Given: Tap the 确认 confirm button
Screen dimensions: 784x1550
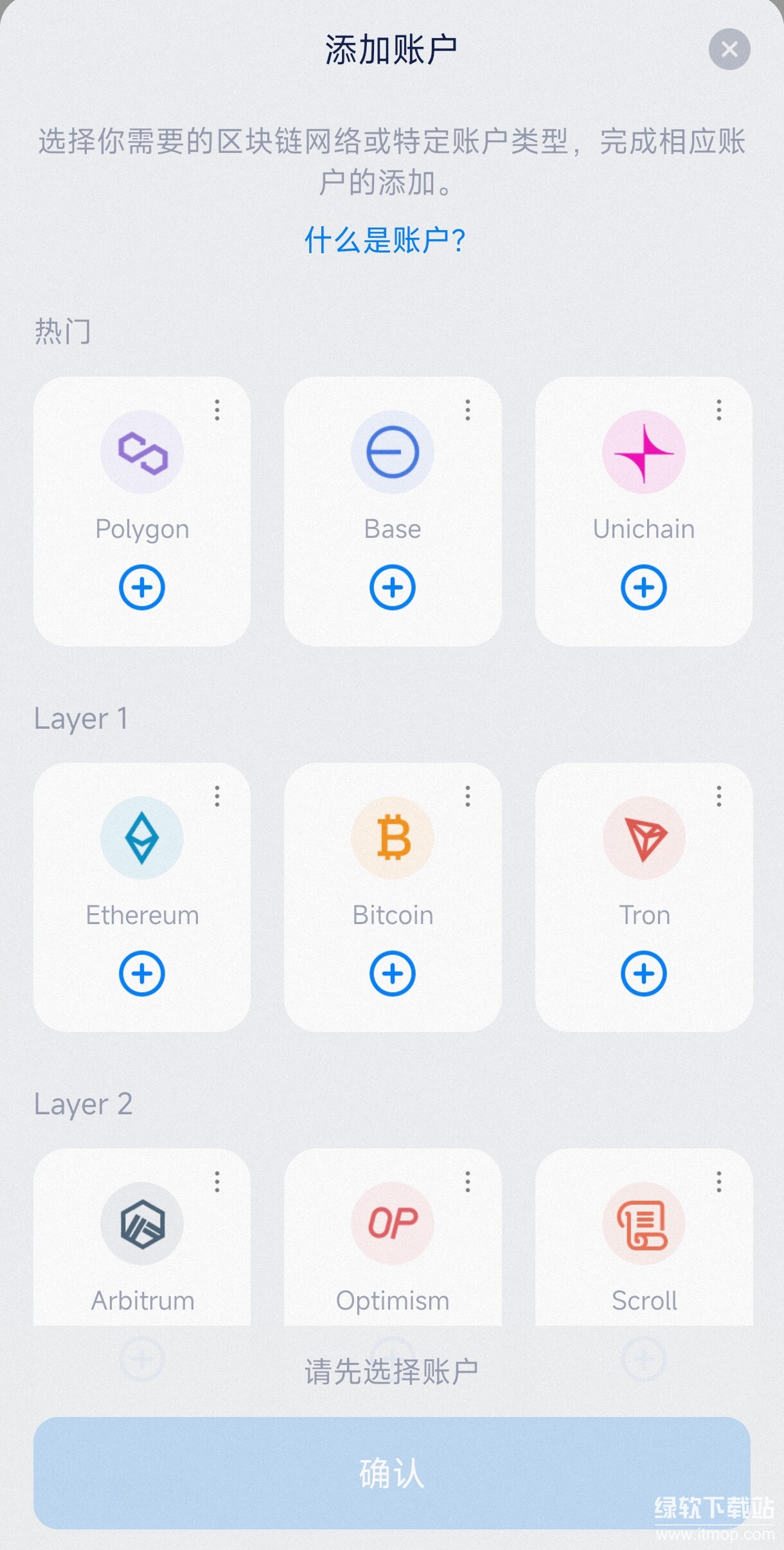Looking at the screenshot, I should [x=392, y=1476].
